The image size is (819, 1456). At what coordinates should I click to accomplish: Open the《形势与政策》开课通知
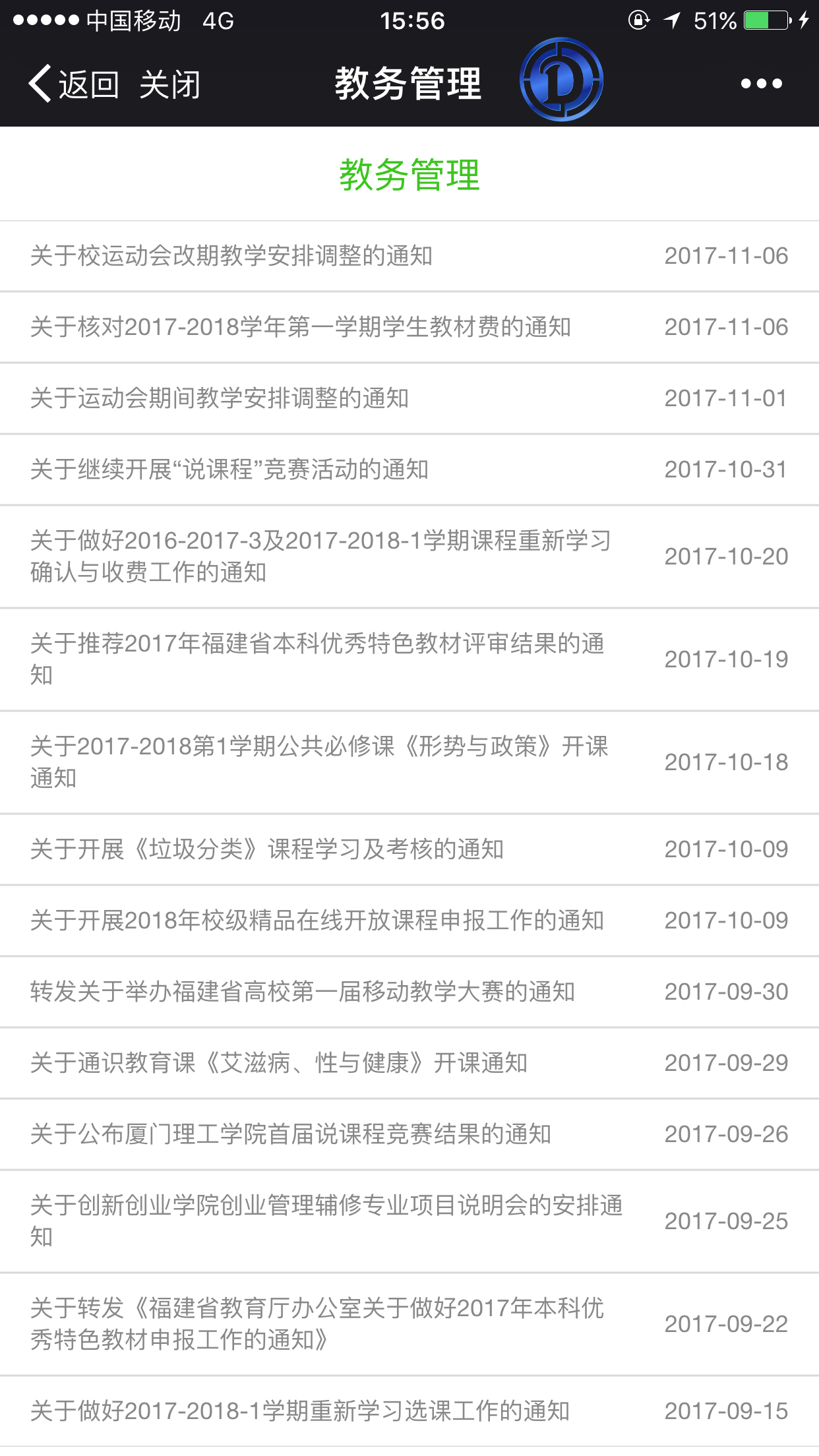(409, 762)
